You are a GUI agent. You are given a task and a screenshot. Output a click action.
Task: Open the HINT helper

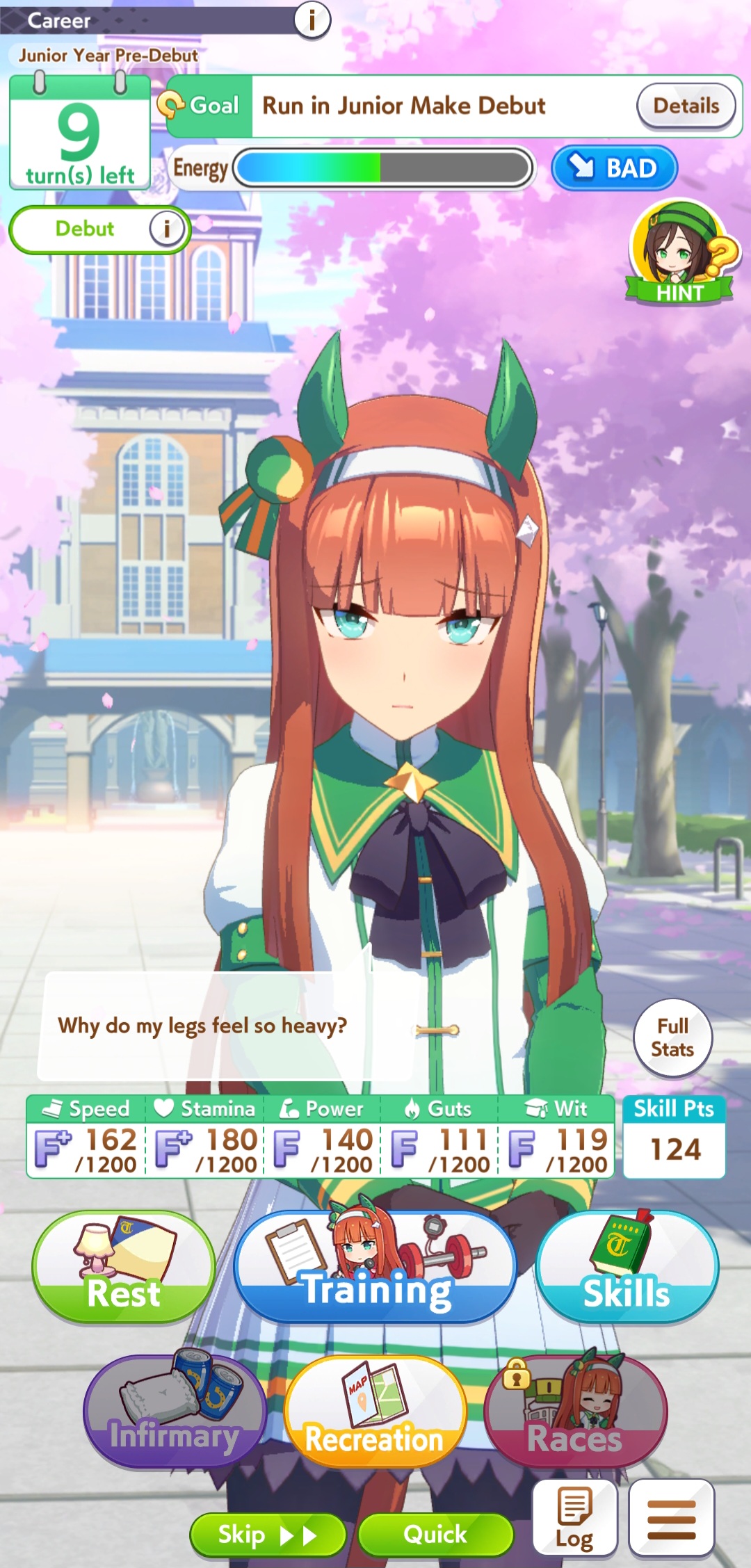(x=681, y=252)
